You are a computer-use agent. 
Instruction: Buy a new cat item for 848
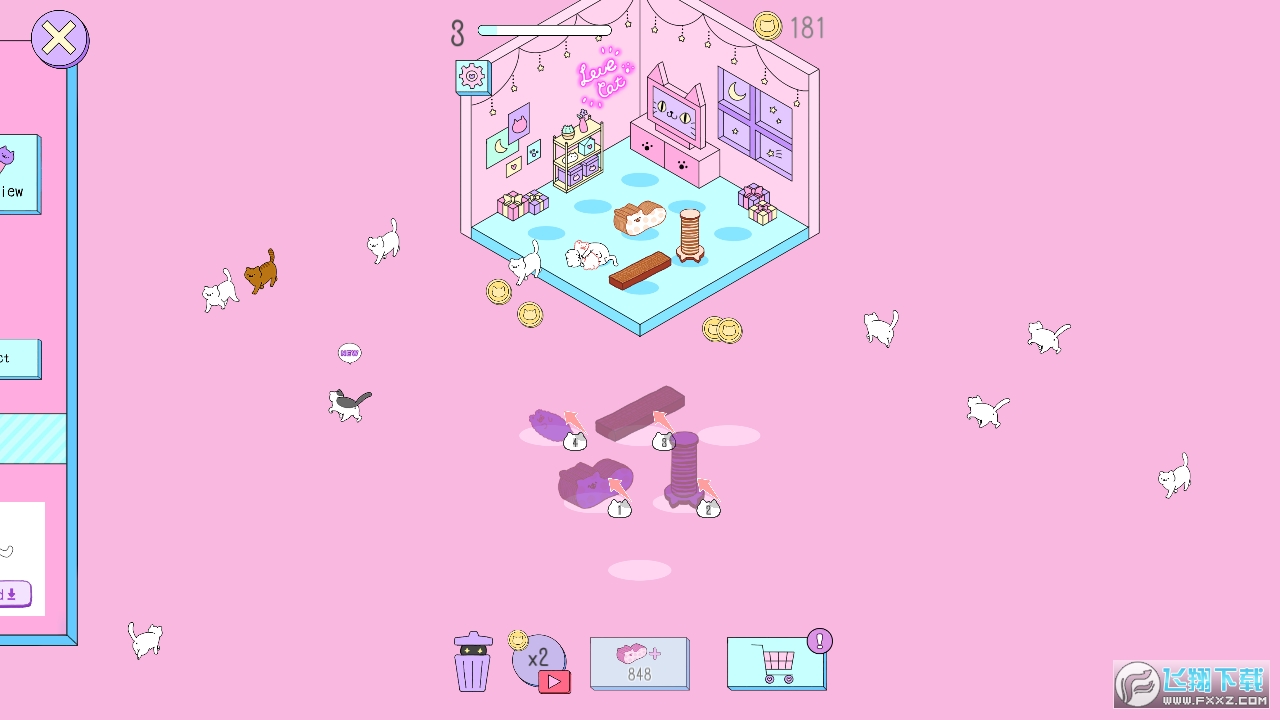click(639, 663)
